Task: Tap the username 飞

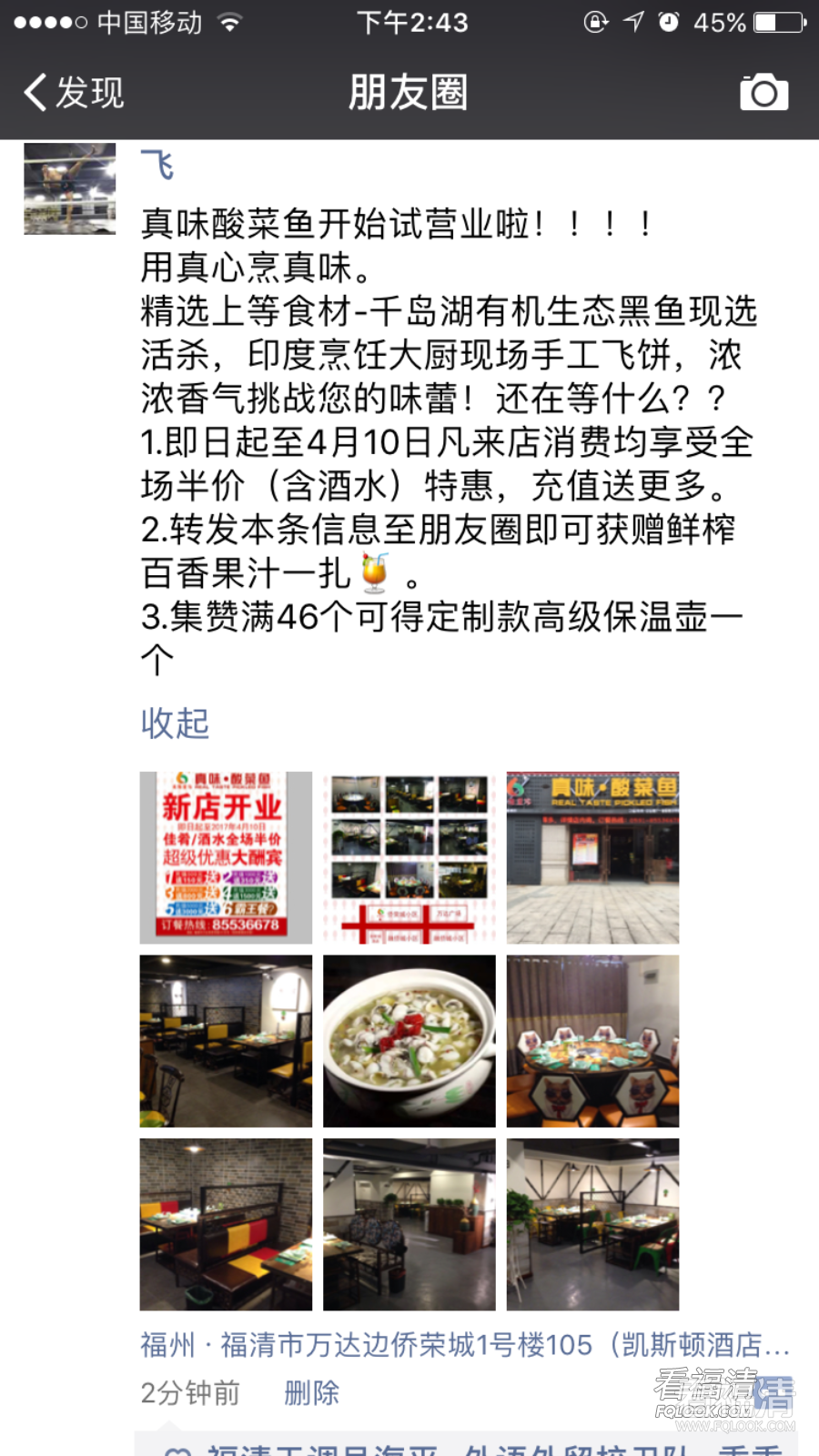Action: 157,166
